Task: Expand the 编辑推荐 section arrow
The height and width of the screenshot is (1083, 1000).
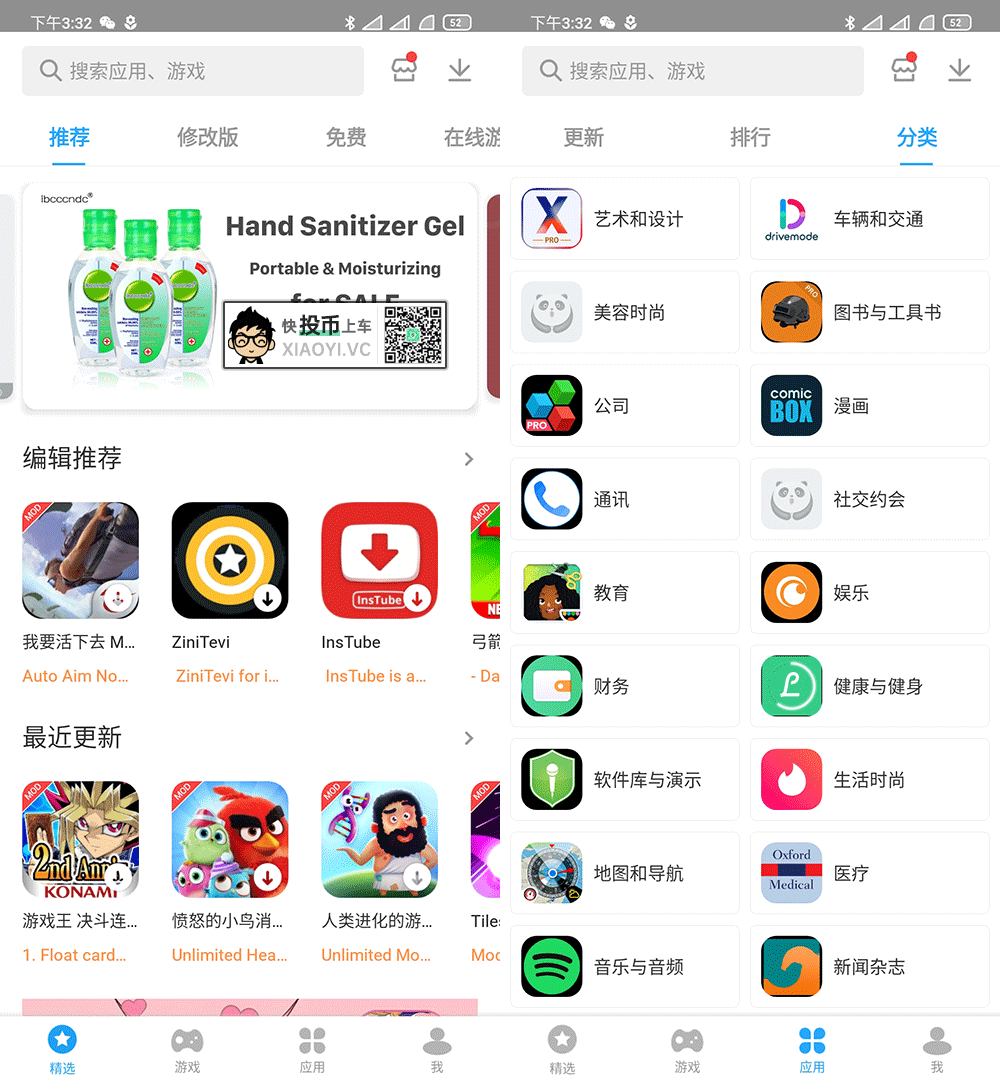Action: point(469,459)
